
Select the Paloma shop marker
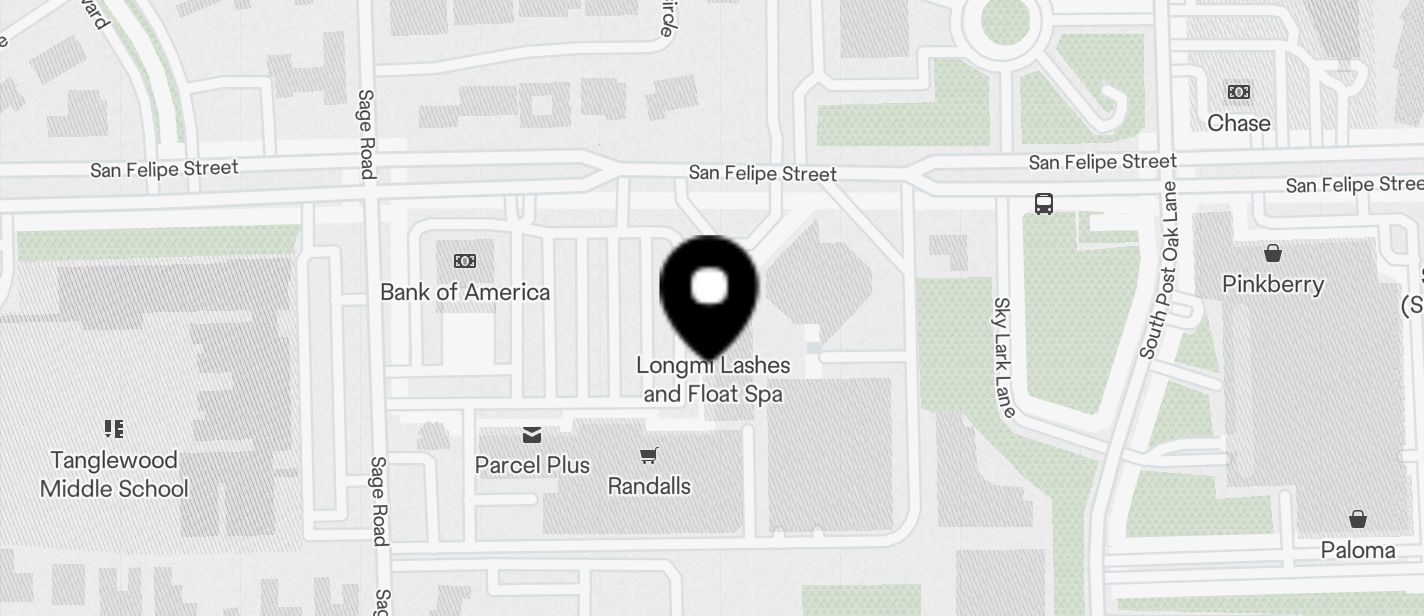coord(1358,520)
